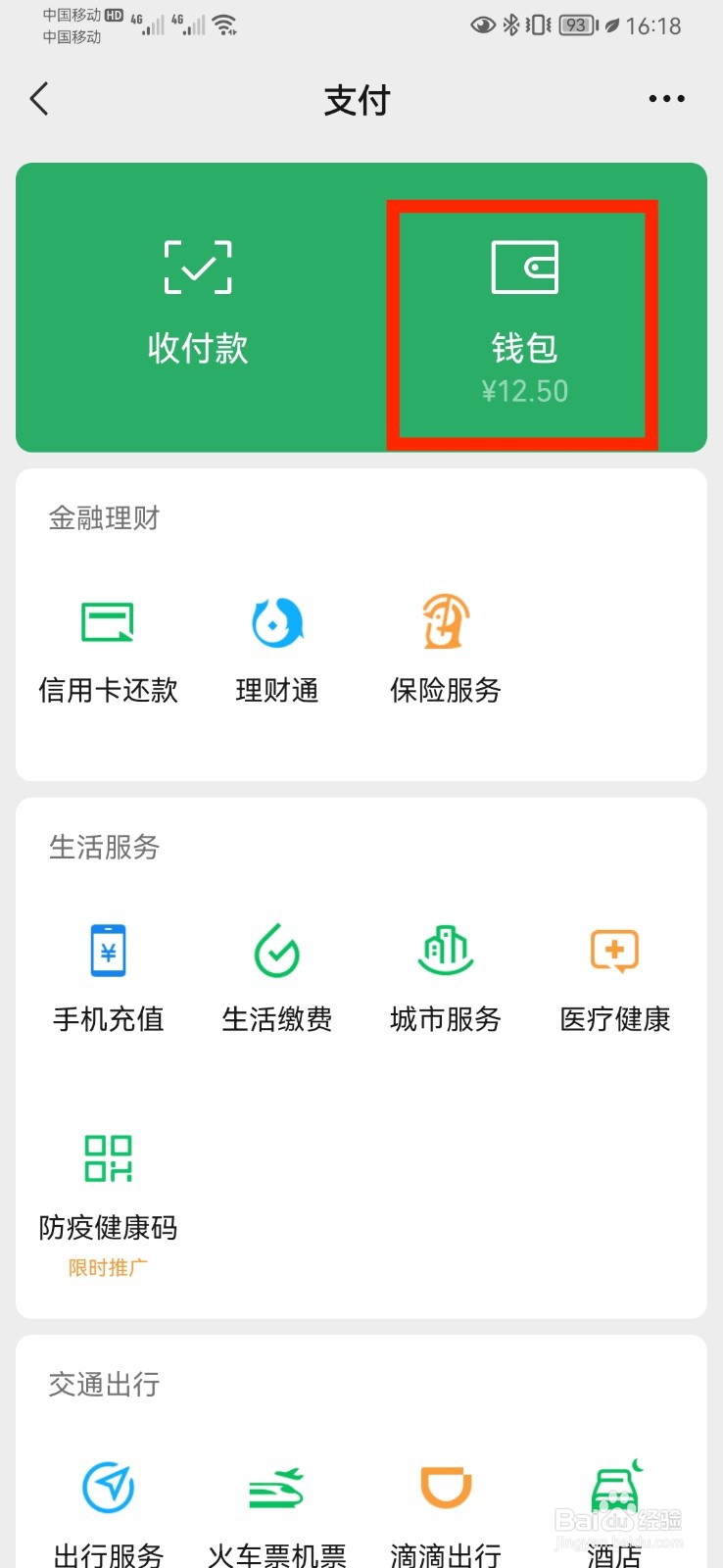Screen dimensions: 723x1568
Task: Launch 滴滴出行 ride hailing
Action: coord(446,1509)
